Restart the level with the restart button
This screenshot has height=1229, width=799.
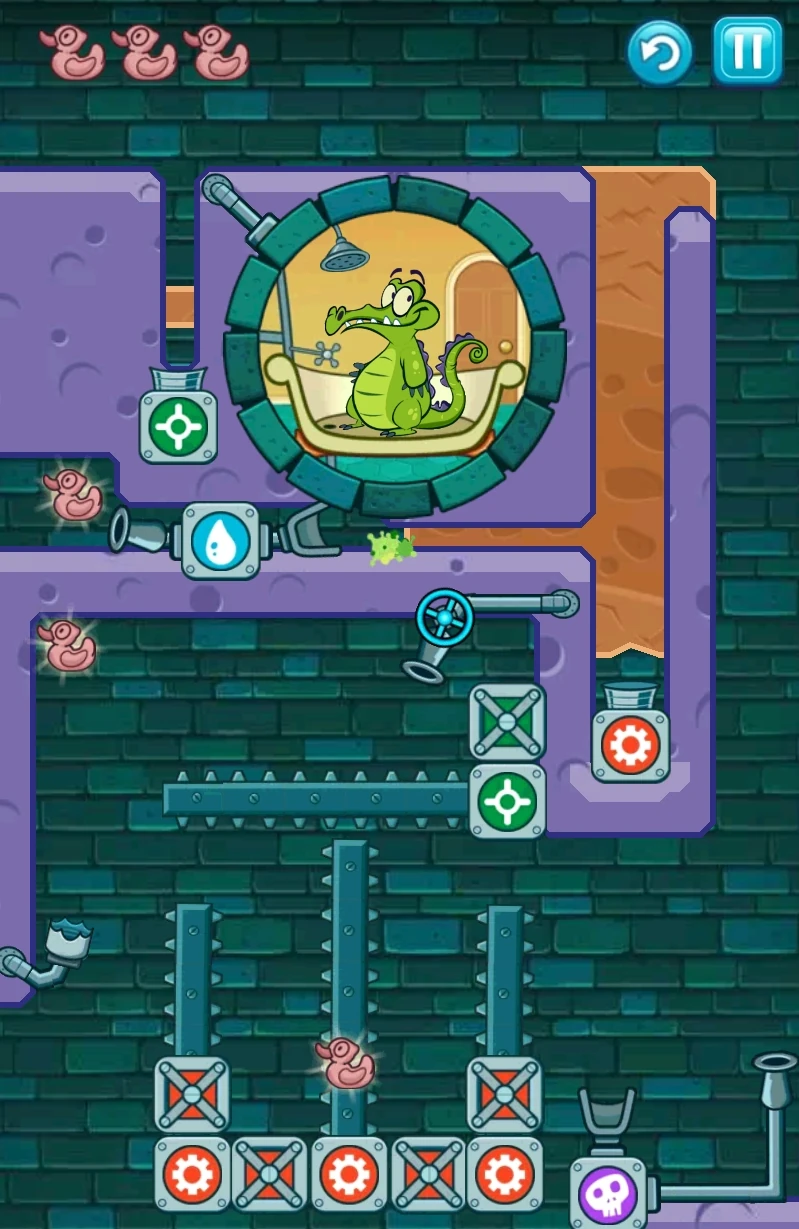point(660,51)
